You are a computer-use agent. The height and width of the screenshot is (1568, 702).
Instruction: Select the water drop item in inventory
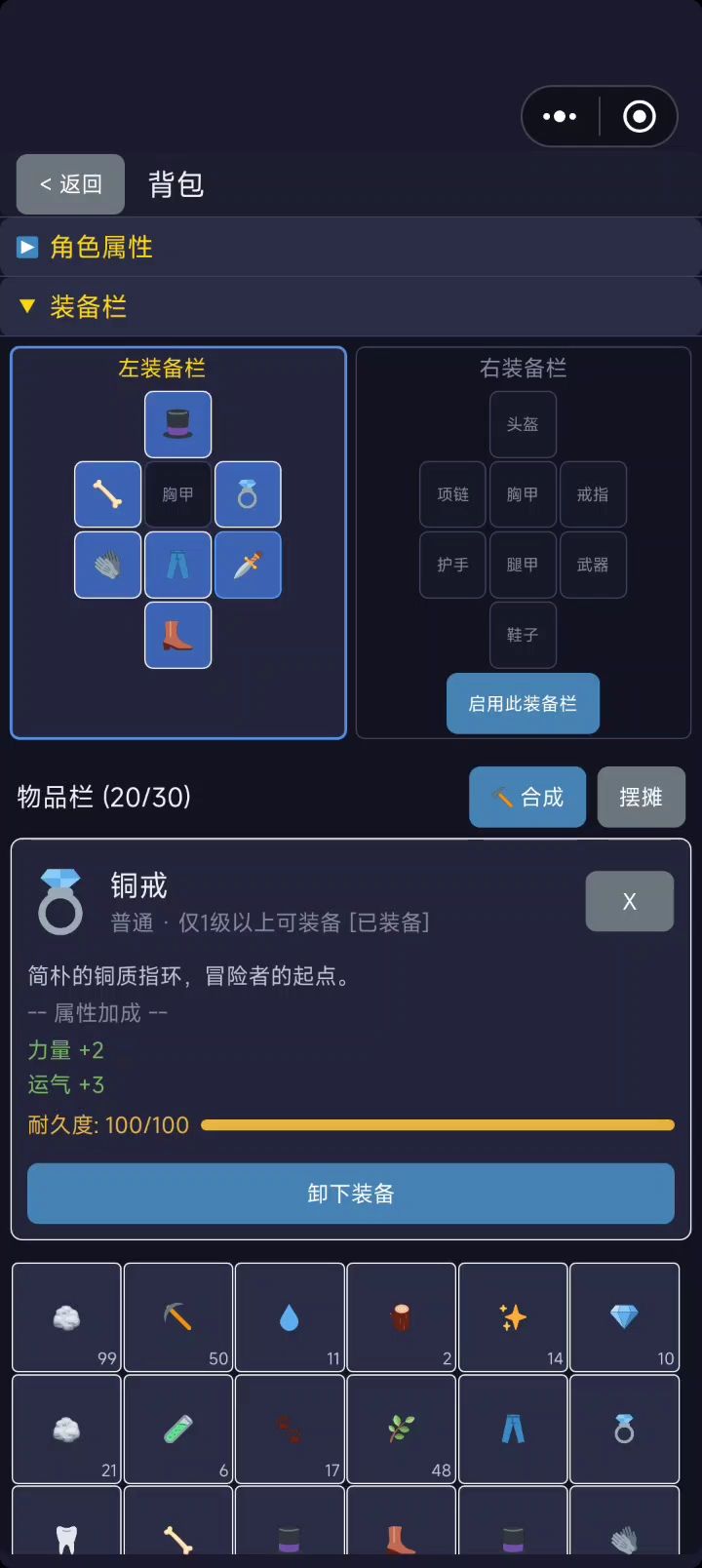(x=289, y=1316)
